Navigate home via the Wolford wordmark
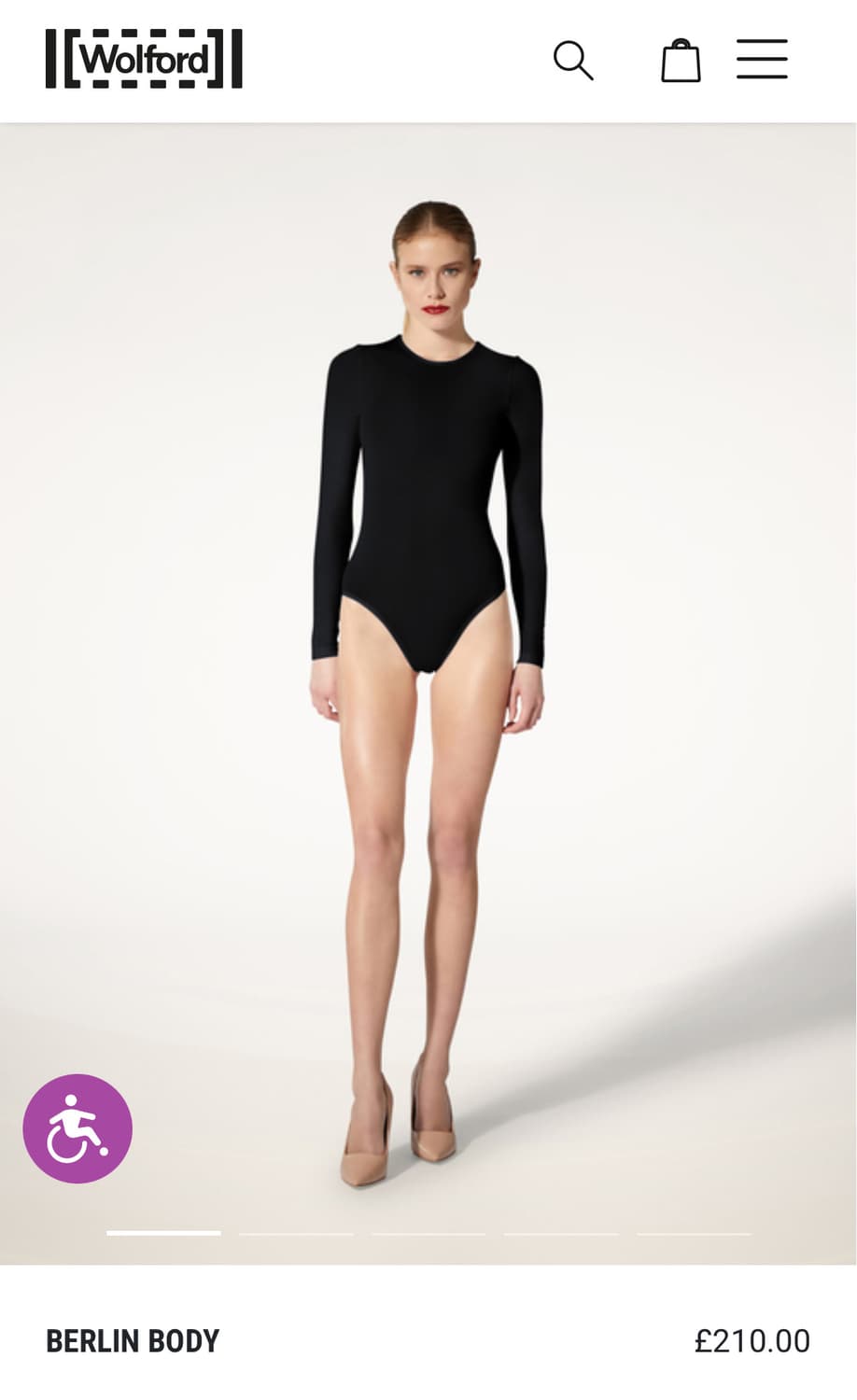 [143, 60]
